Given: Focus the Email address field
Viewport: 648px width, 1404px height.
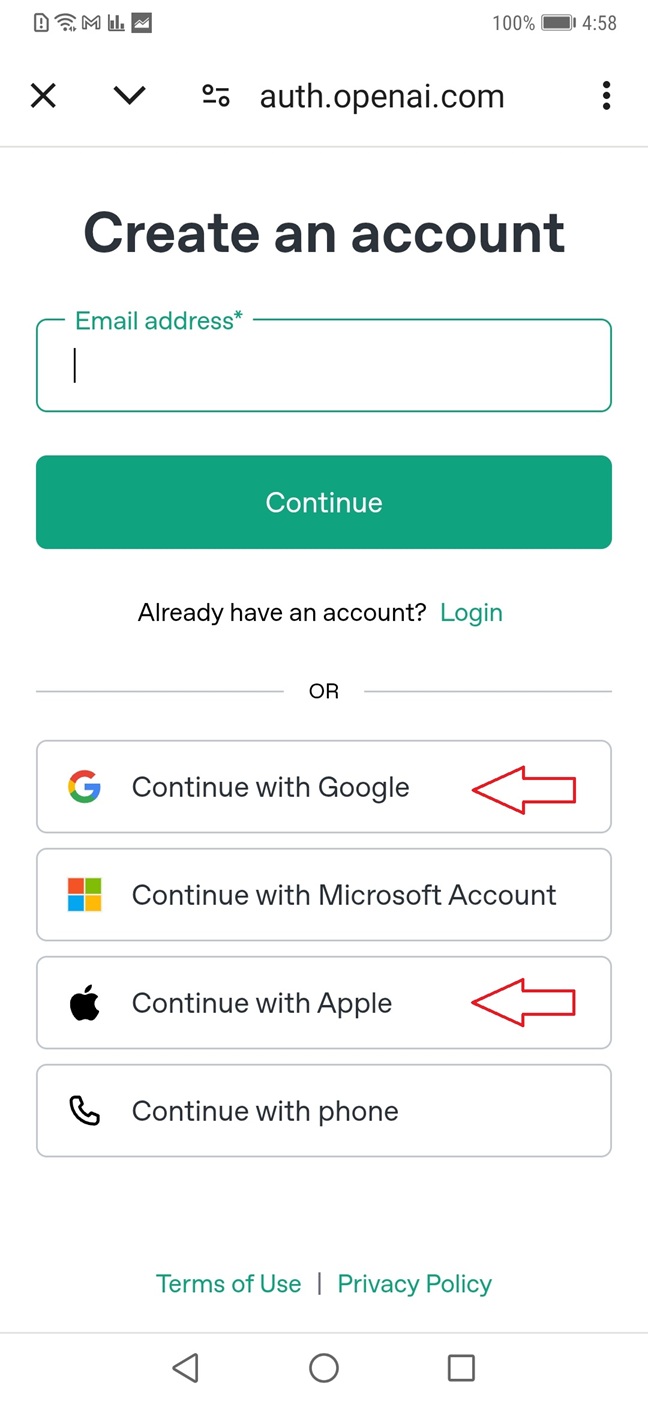Looking at the screenshot, I should coord(324,365).
